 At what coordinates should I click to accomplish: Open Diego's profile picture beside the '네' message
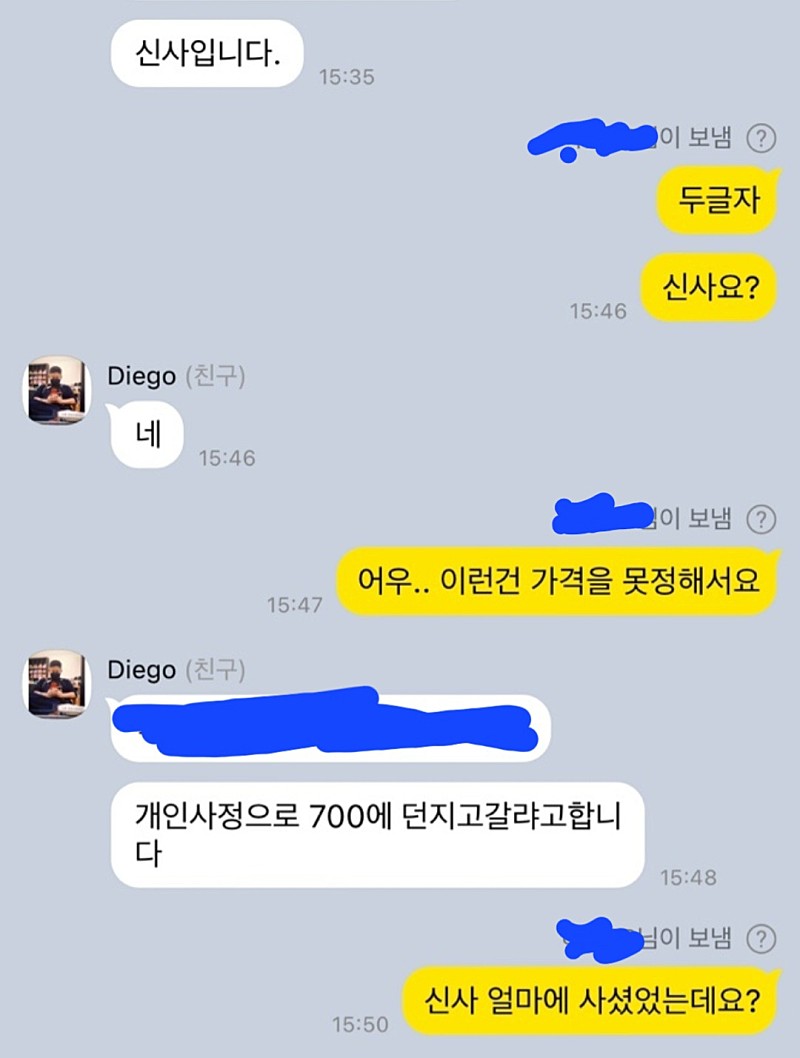pos(57,390)
